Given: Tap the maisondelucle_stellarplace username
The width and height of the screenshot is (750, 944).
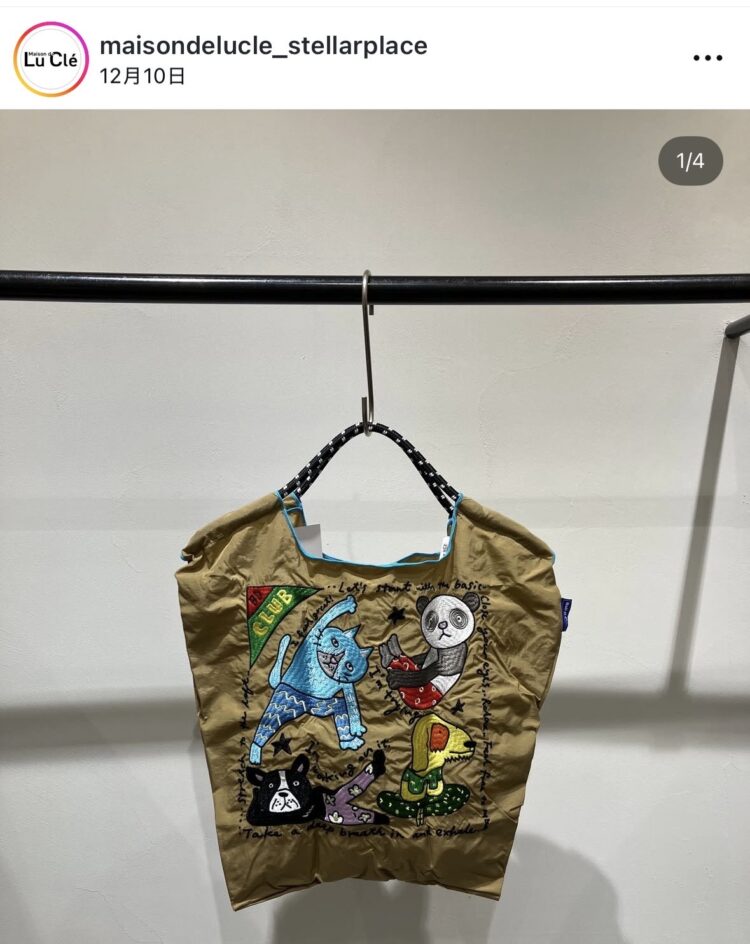Looking at the screenshot, I should [x=263, y=45].
